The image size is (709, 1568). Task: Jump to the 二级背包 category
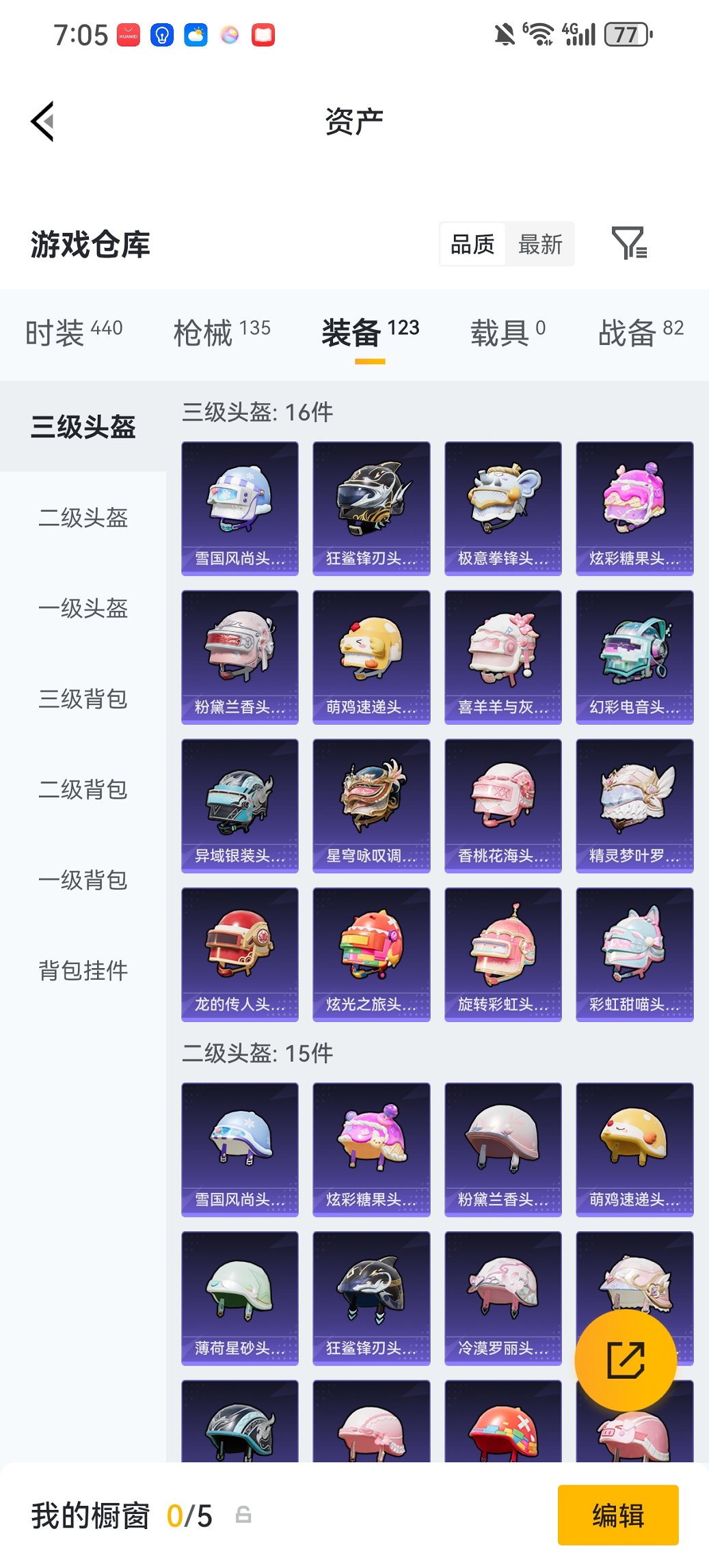point(83,789)
